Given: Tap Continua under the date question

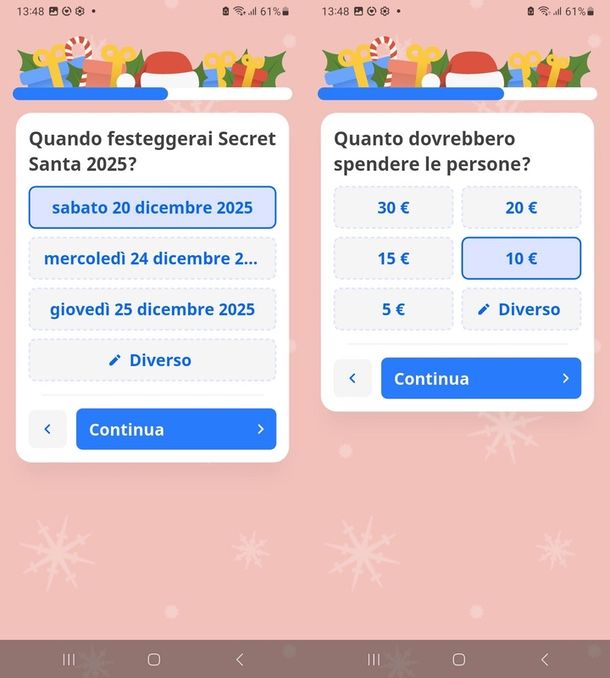Looking at the screenshot, I should tap(176, 429).
